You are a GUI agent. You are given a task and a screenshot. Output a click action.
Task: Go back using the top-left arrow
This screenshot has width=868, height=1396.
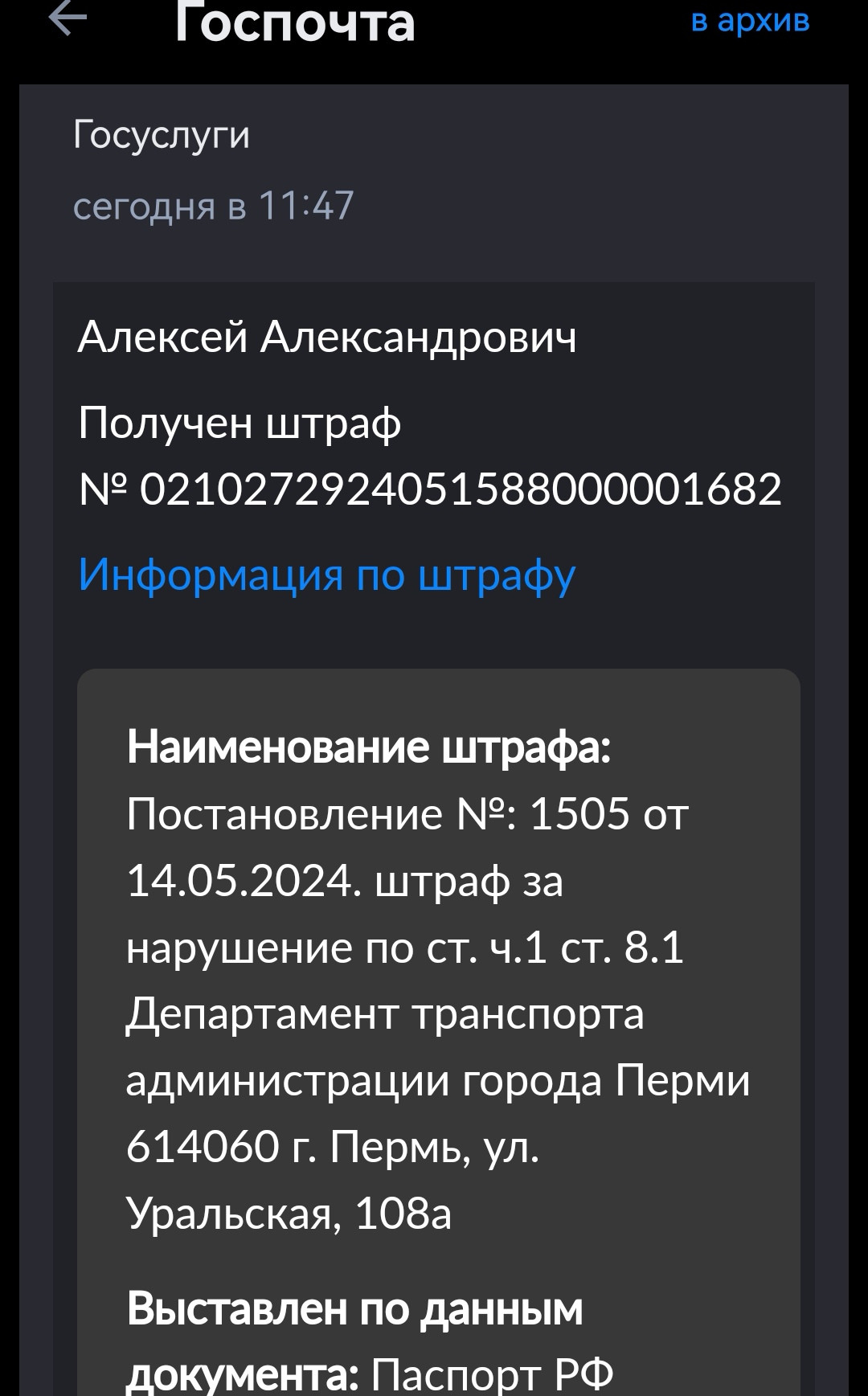[68, 18]
